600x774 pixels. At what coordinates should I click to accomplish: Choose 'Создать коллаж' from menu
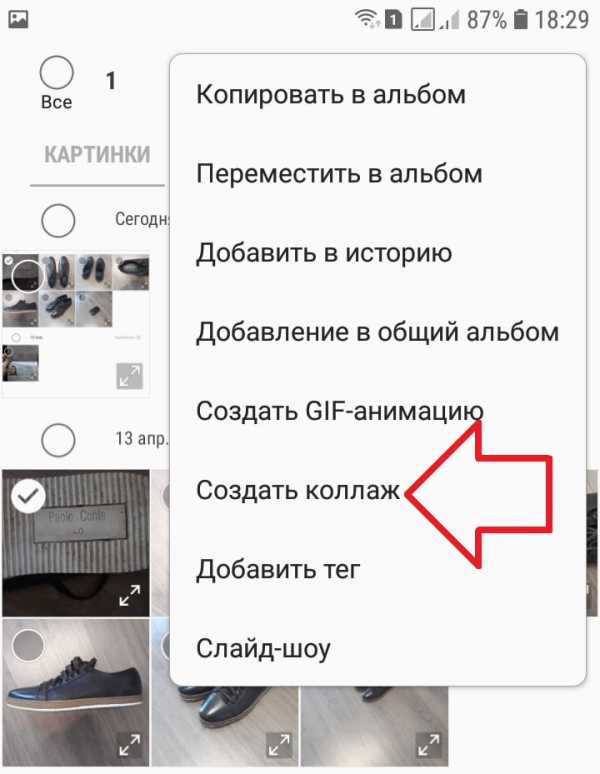coord(298,490)
